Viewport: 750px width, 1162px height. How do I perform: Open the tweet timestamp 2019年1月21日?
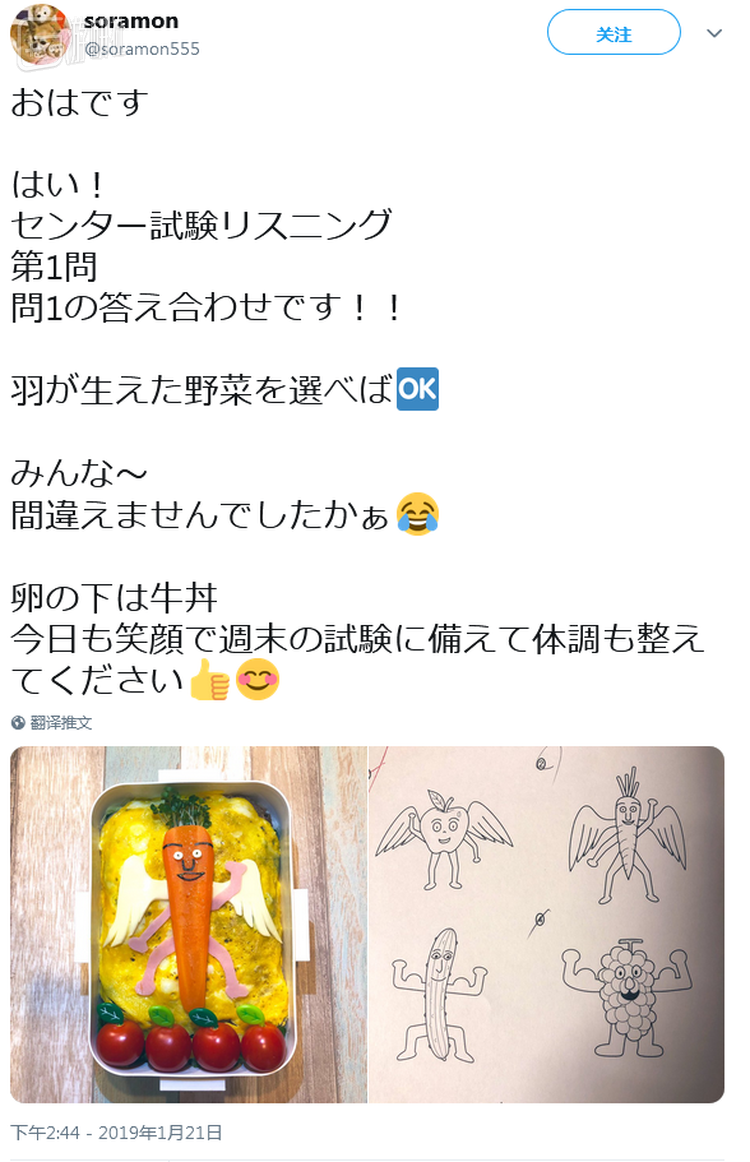(116, 1133)
